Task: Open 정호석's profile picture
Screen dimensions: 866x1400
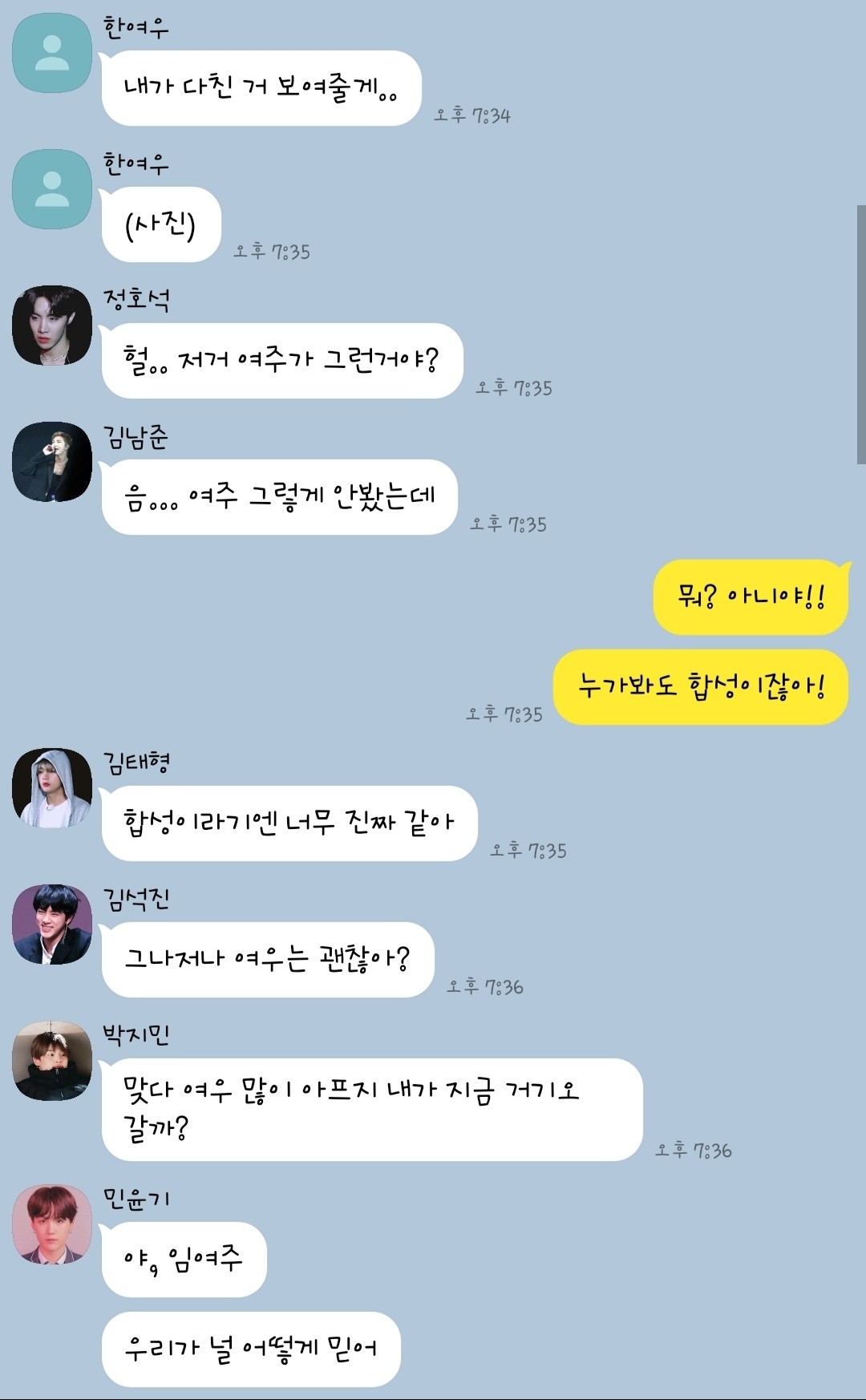Action: tap(52, 325)
